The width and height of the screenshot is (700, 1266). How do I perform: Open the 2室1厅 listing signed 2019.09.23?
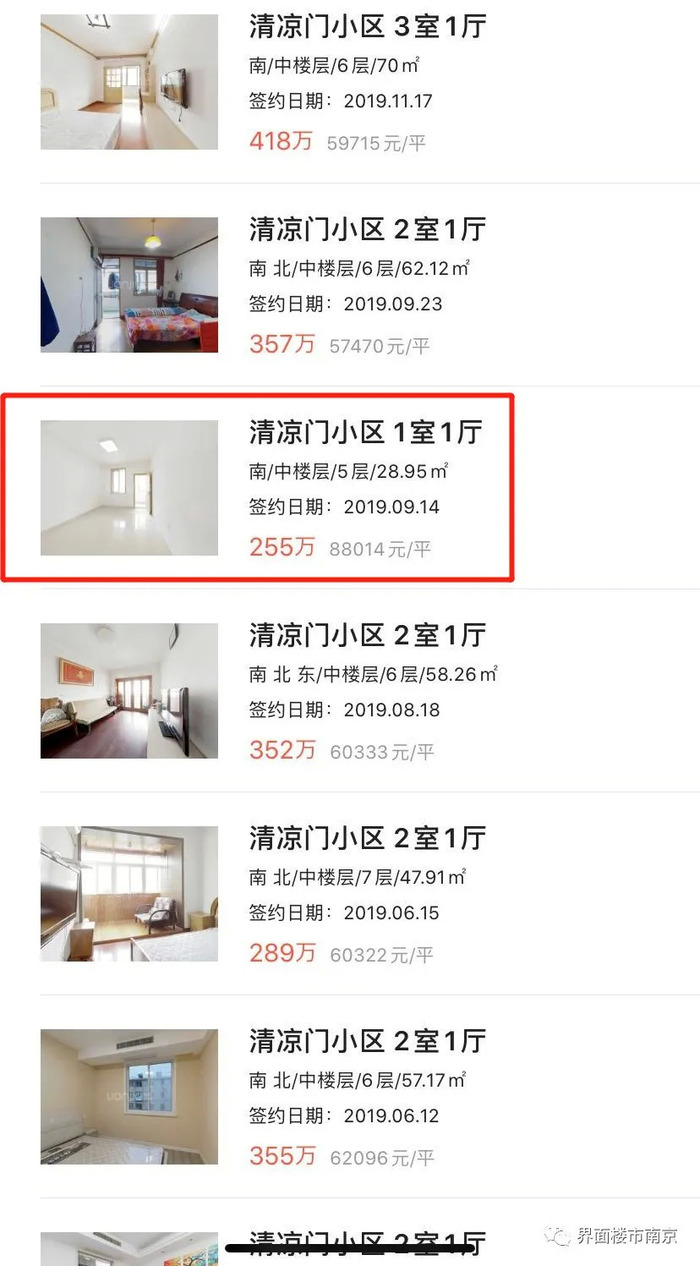point(367,230)
